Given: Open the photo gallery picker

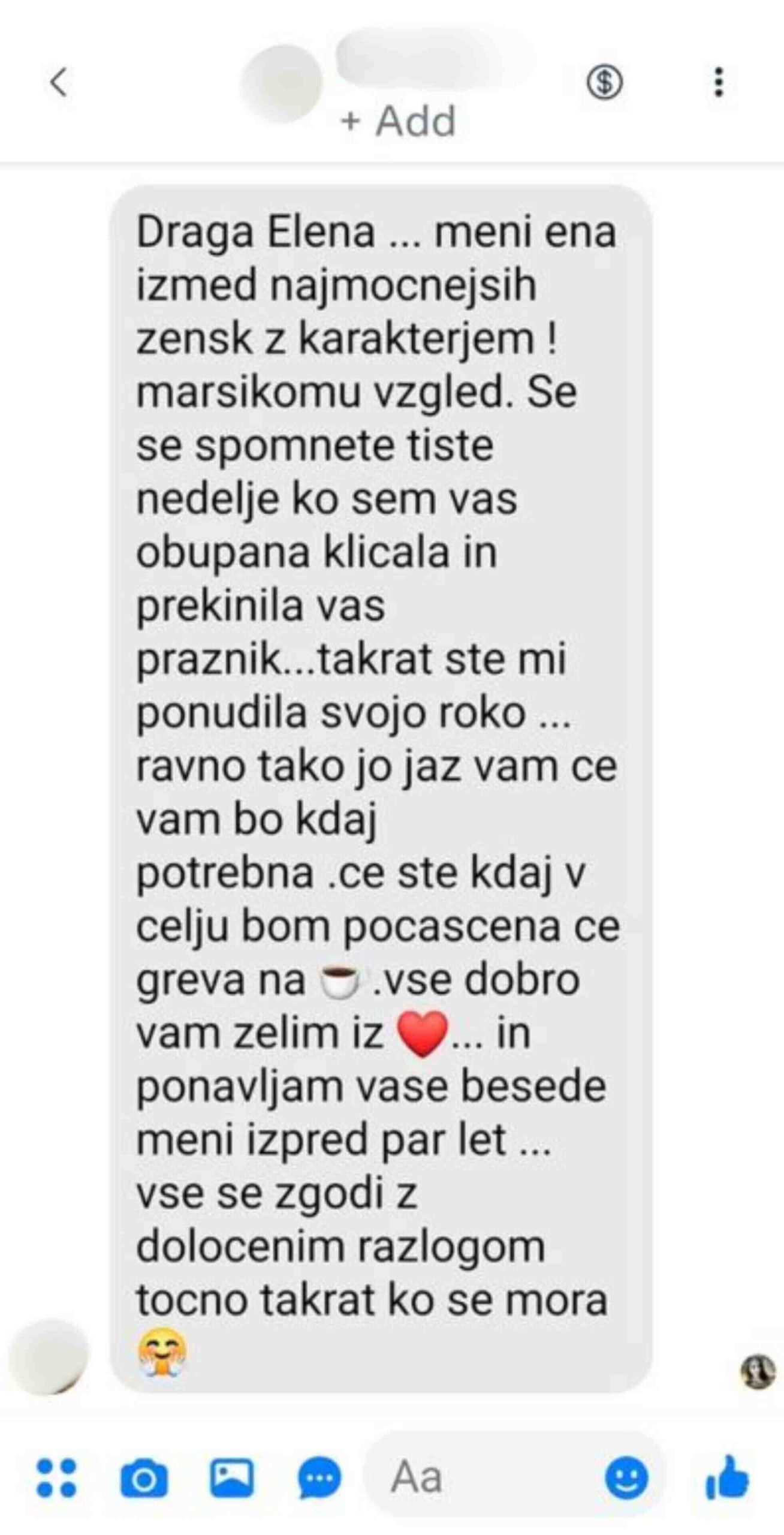Looking at the screenshot, I should pos(231,1477).
